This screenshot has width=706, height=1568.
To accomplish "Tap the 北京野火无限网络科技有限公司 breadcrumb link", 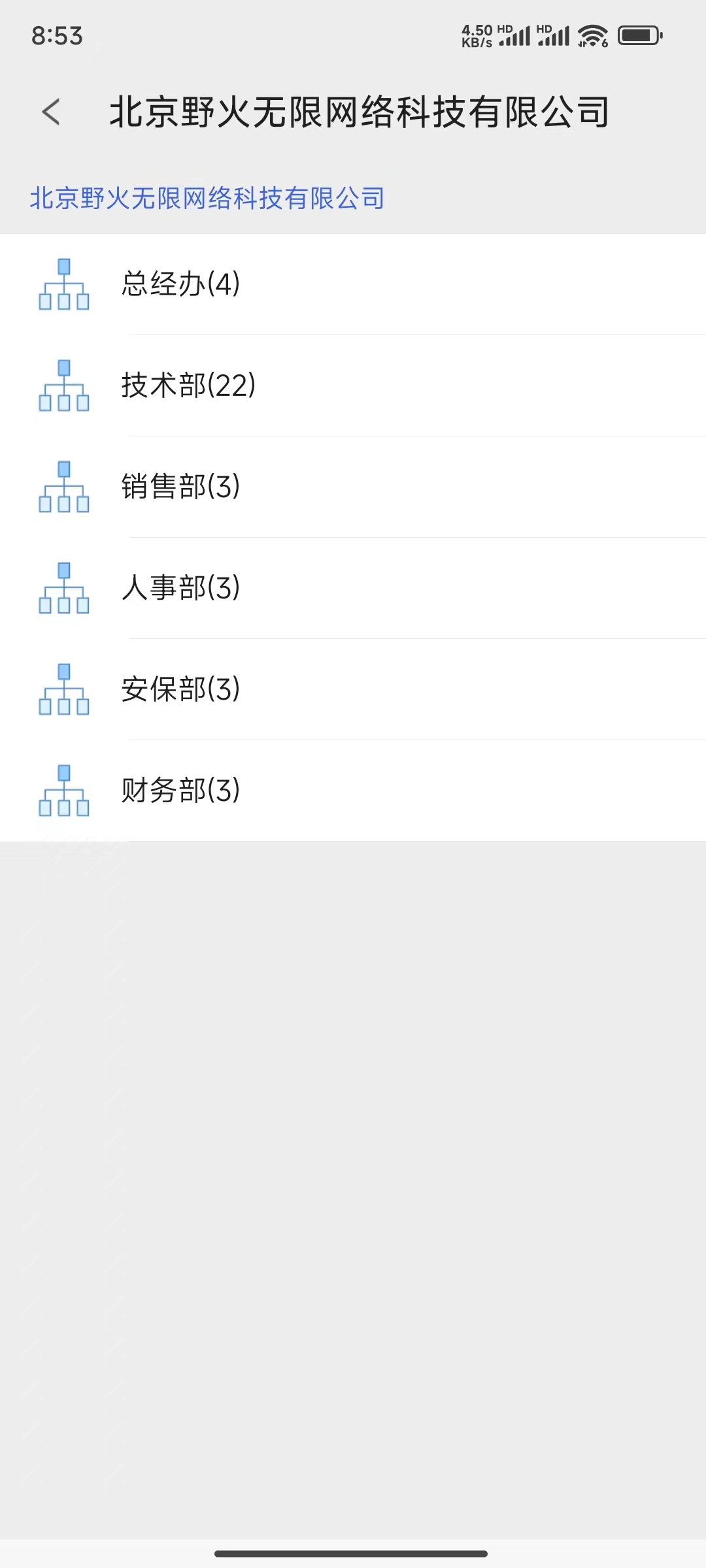I will (207, 198).
